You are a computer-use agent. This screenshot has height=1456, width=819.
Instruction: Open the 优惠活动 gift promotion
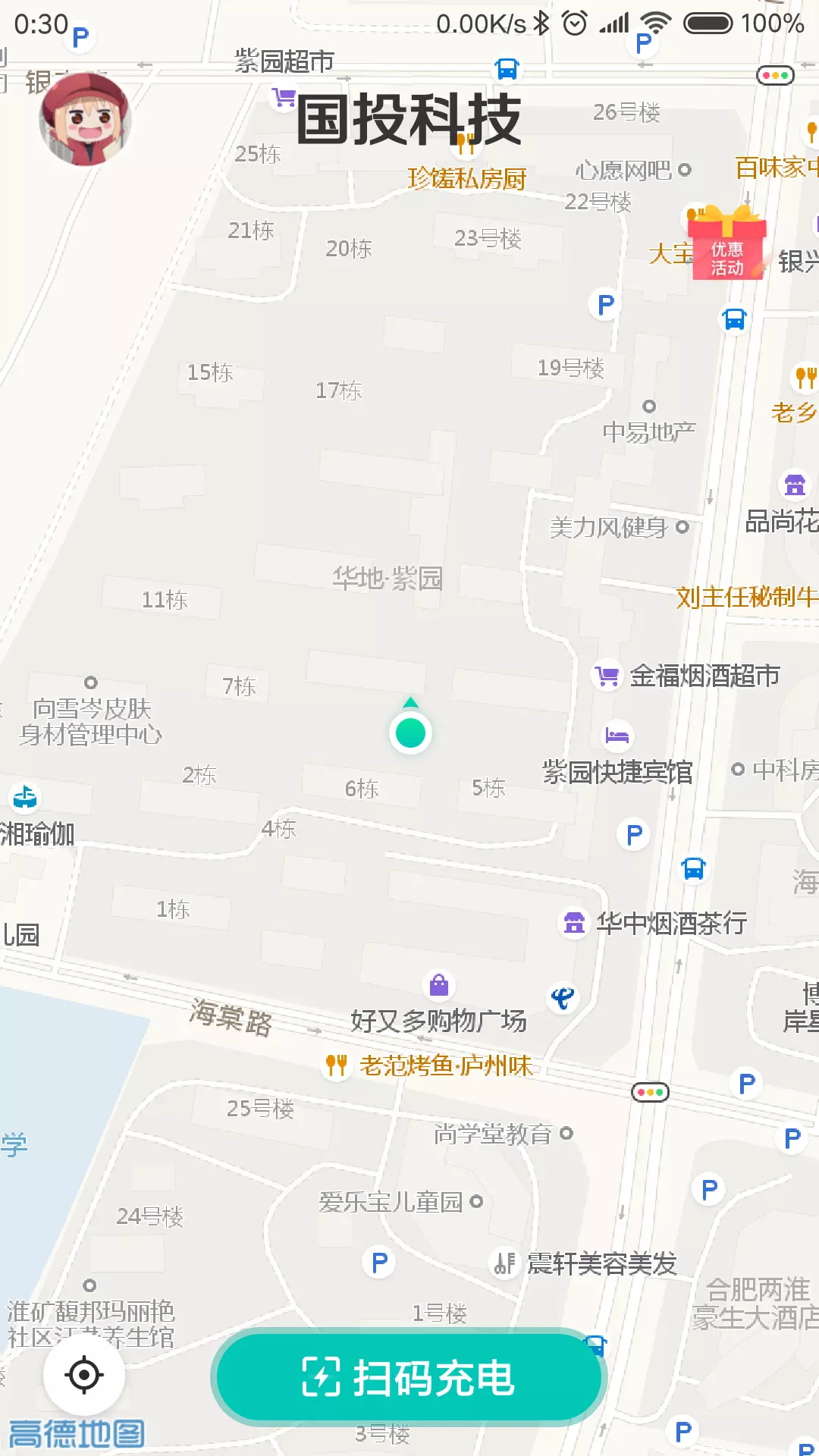pyautogui.click(x=726, y=243)
